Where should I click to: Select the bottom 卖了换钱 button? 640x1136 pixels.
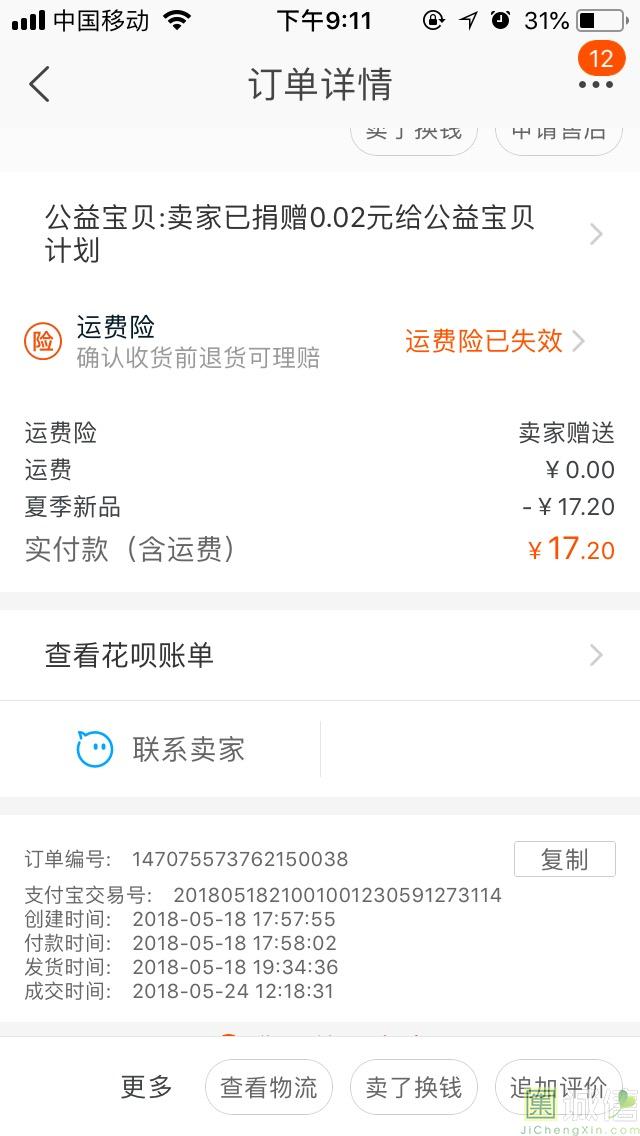[413, 1087]
